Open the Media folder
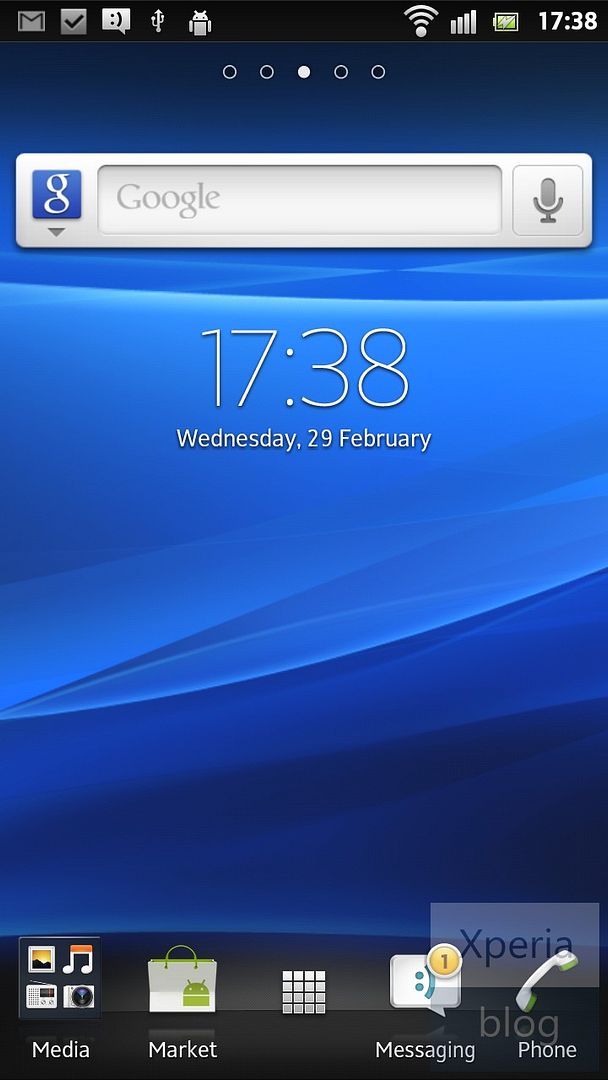 (x=60, y=998)
